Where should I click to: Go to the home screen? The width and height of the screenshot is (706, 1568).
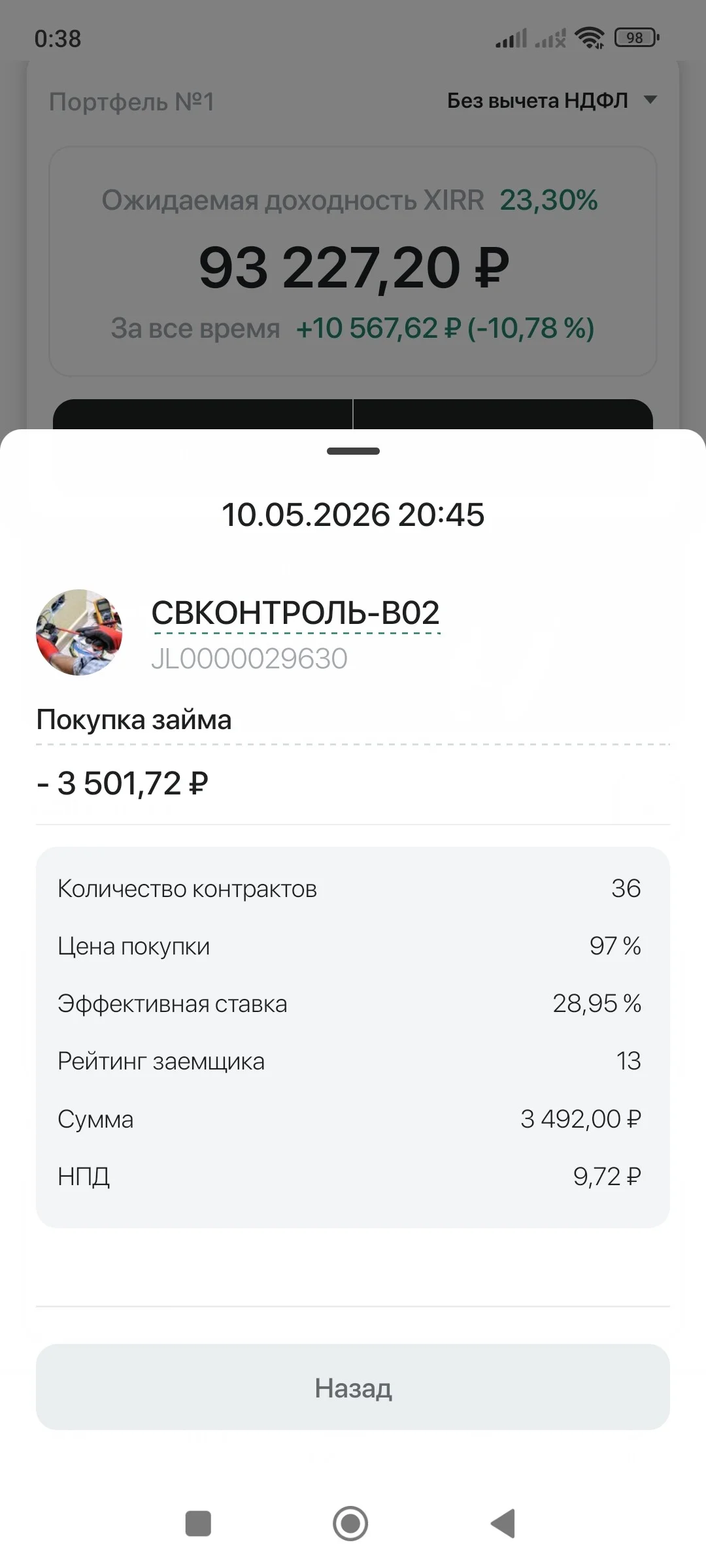(x=350, y=1524)
